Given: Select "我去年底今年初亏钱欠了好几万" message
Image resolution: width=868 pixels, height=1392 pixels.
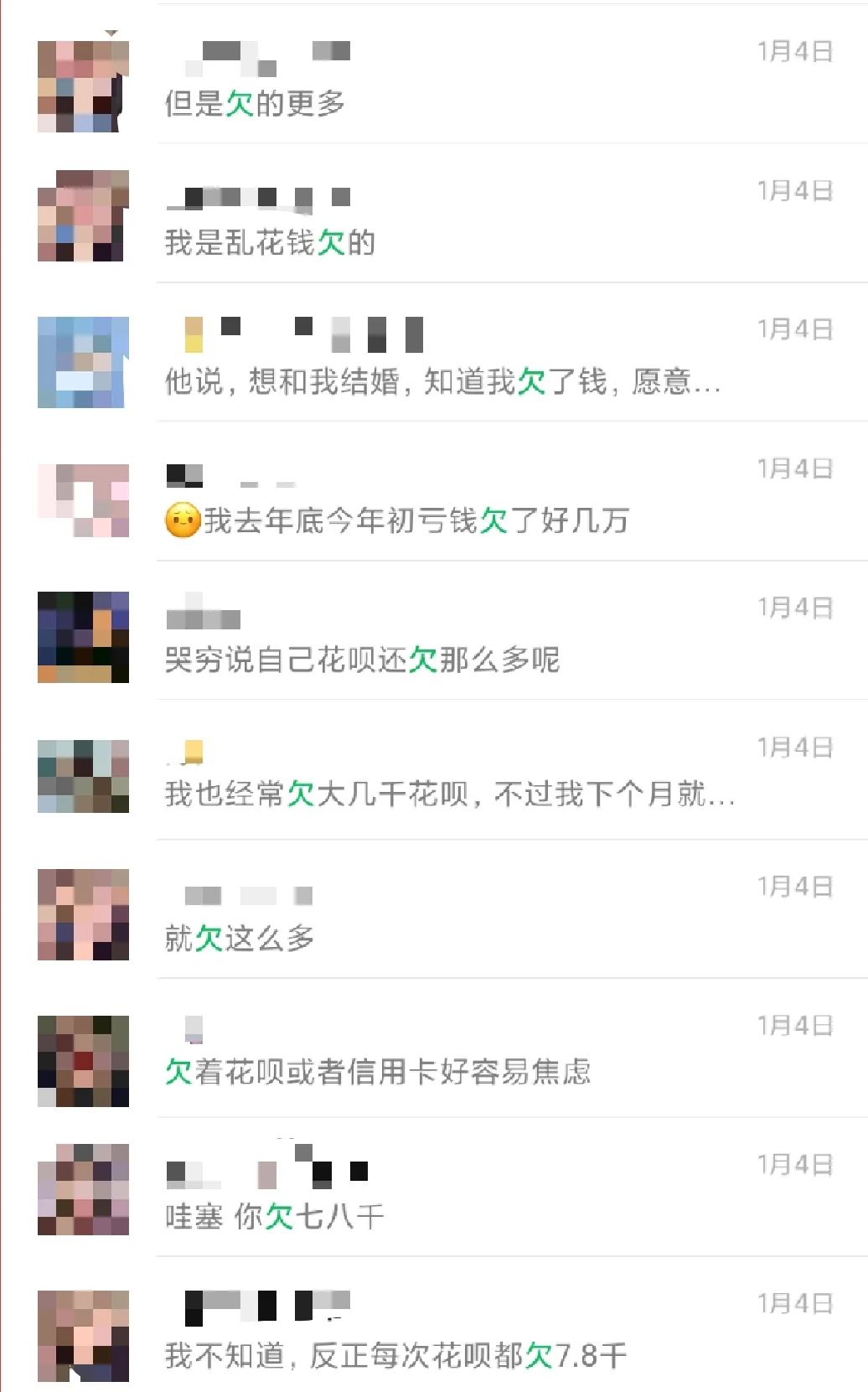Looking at the screenshot, I should [434, 492].
